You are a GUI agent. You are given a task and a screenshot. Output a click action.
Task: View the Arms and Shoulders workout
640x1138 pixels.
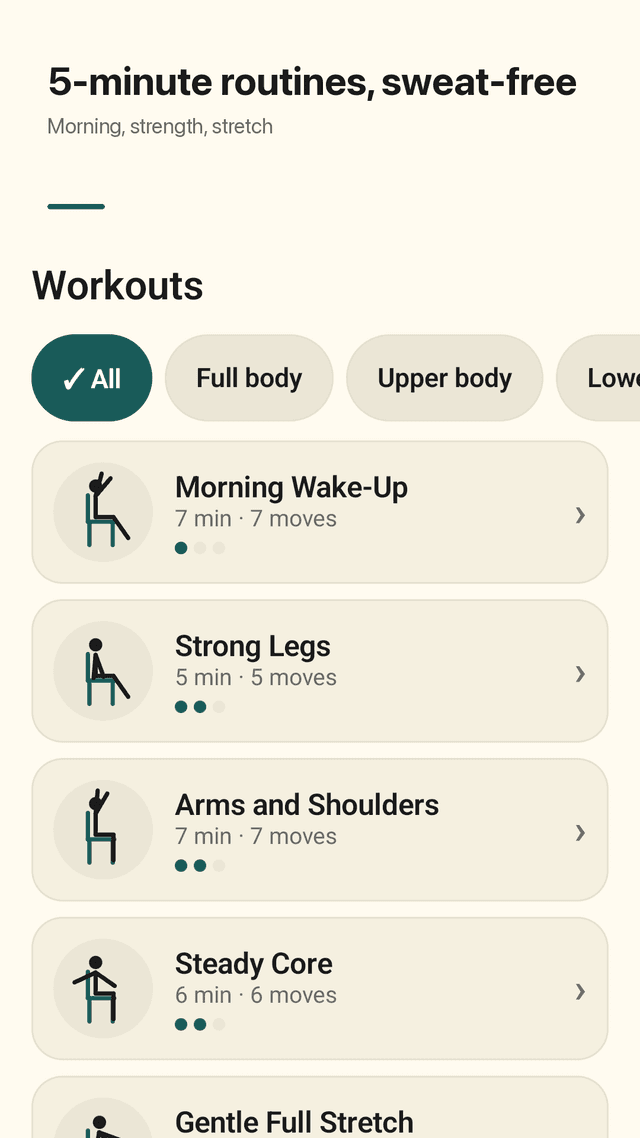point(319,830)
